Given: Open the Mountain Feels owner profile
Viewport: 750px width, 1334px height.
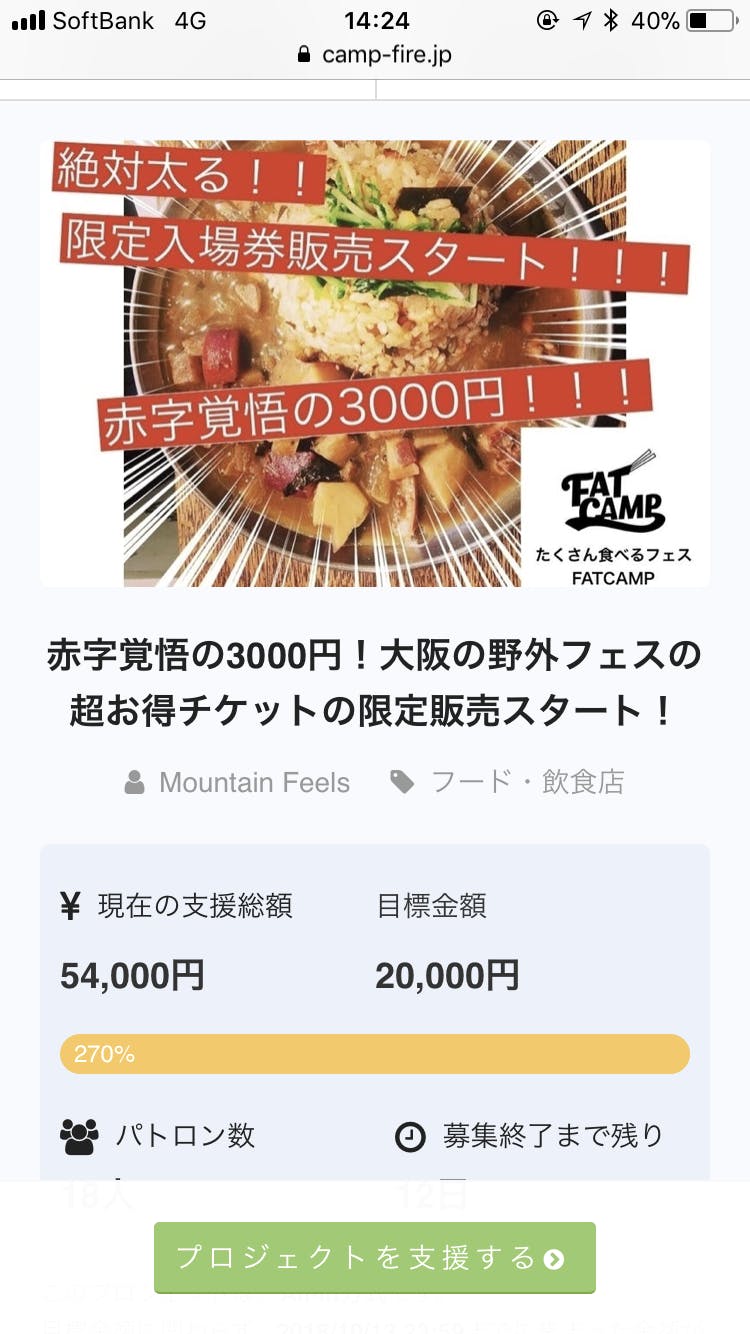Looking at the screenshot, I should [x=254, y=782].
